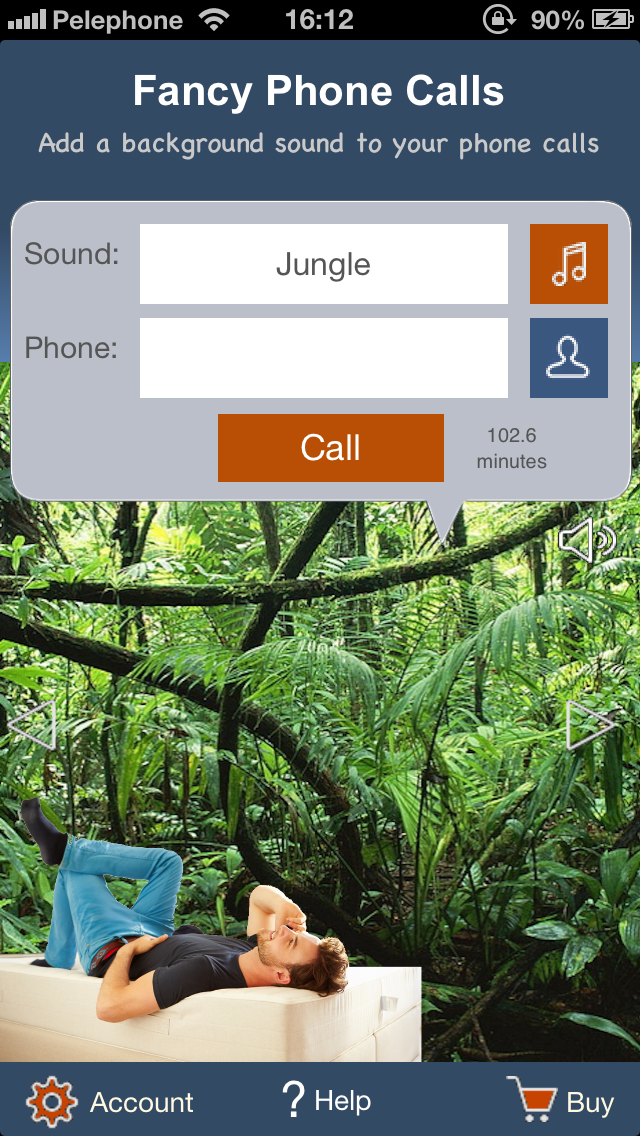Open the Account settings
The width and height of the screenshot is (640, 1136).
coord(110,1102)
